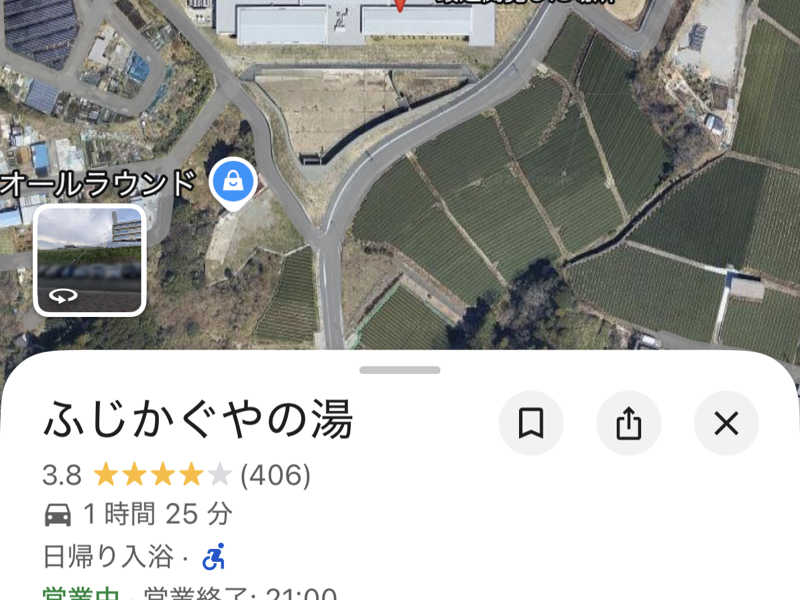Select the オールラウンド shop pin

pos(233,182)
